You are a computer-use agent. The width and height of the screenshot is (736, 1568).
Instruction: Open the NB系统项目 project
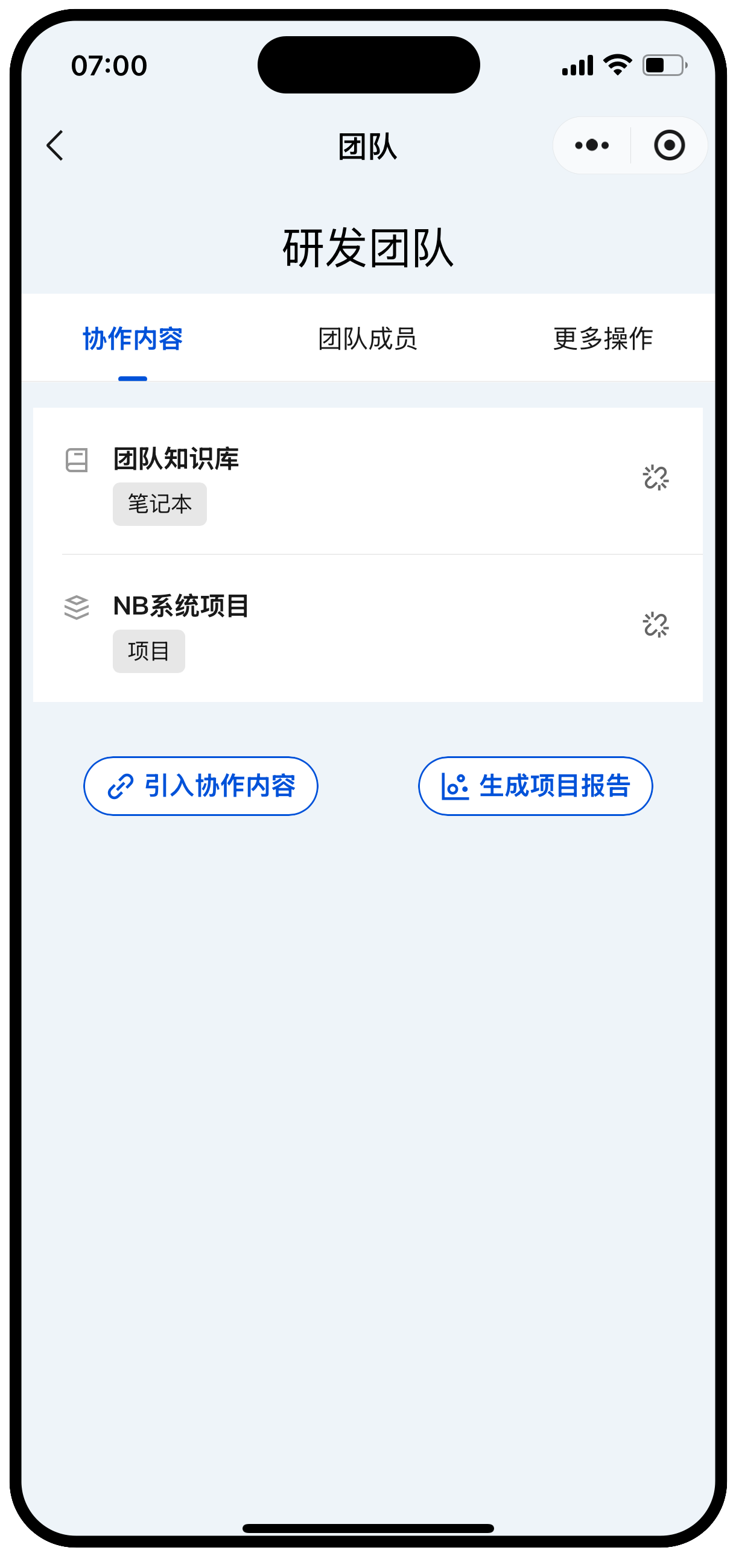[181, 606]
